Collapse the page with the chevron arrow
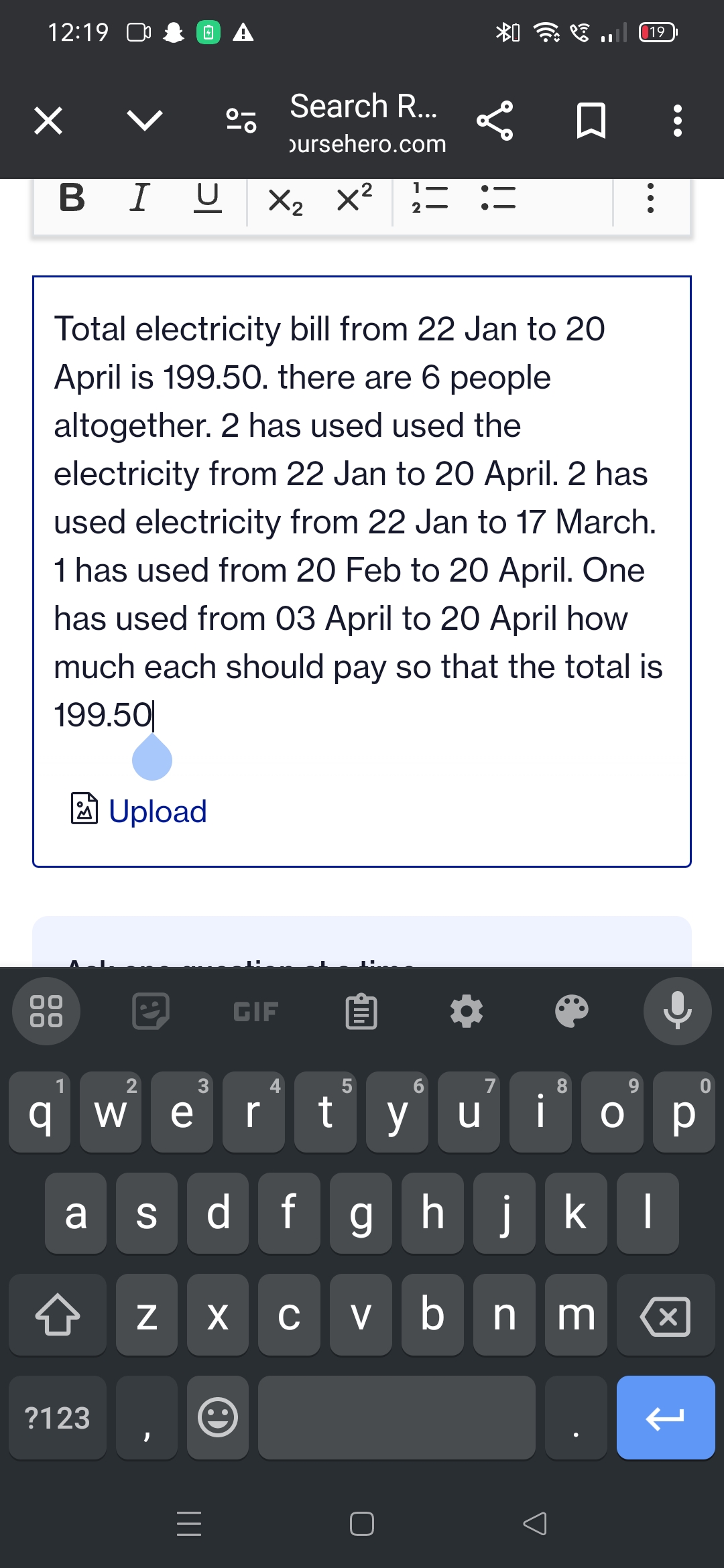This screenshot has height=1568, width=724. 144,121
